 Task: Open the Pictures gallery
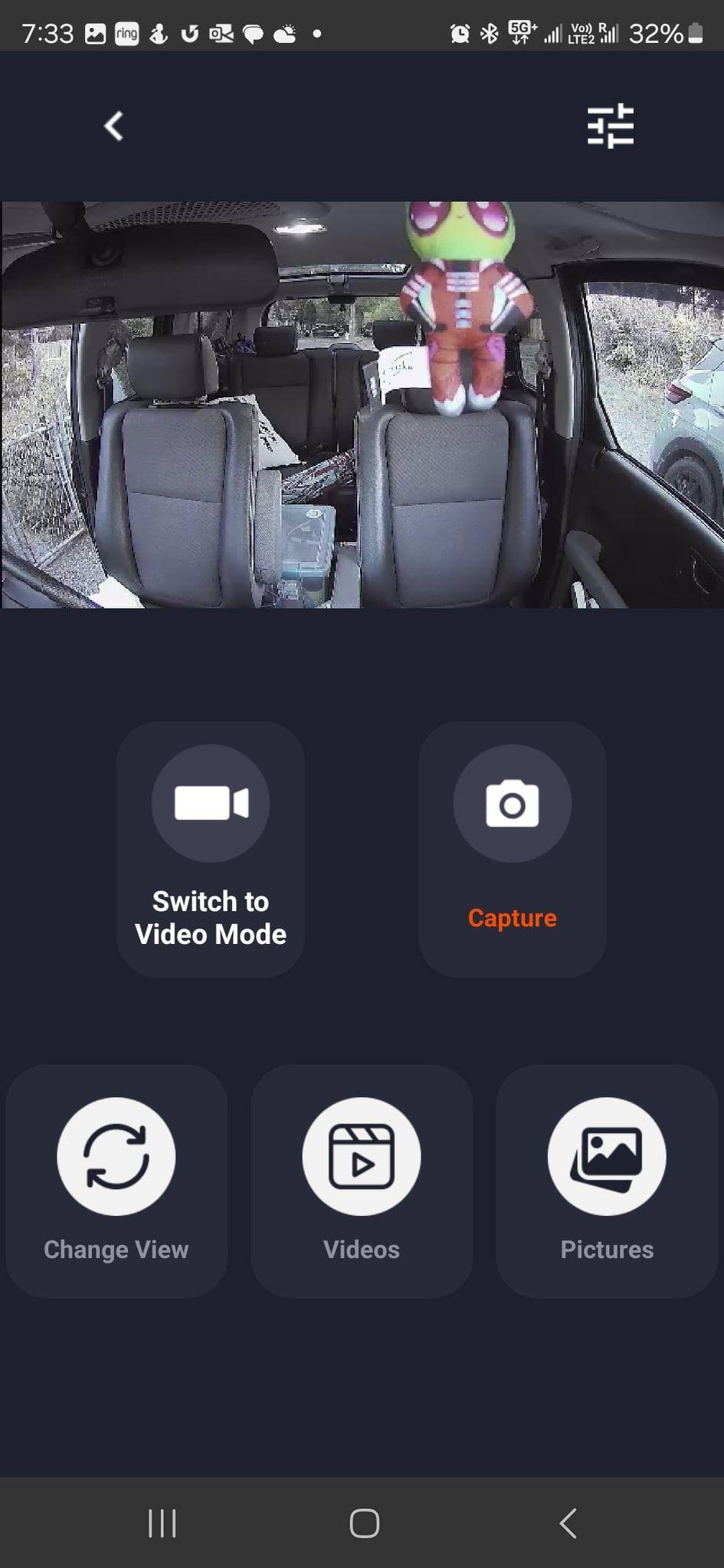pyautogui.click(x=607, y=1179)
